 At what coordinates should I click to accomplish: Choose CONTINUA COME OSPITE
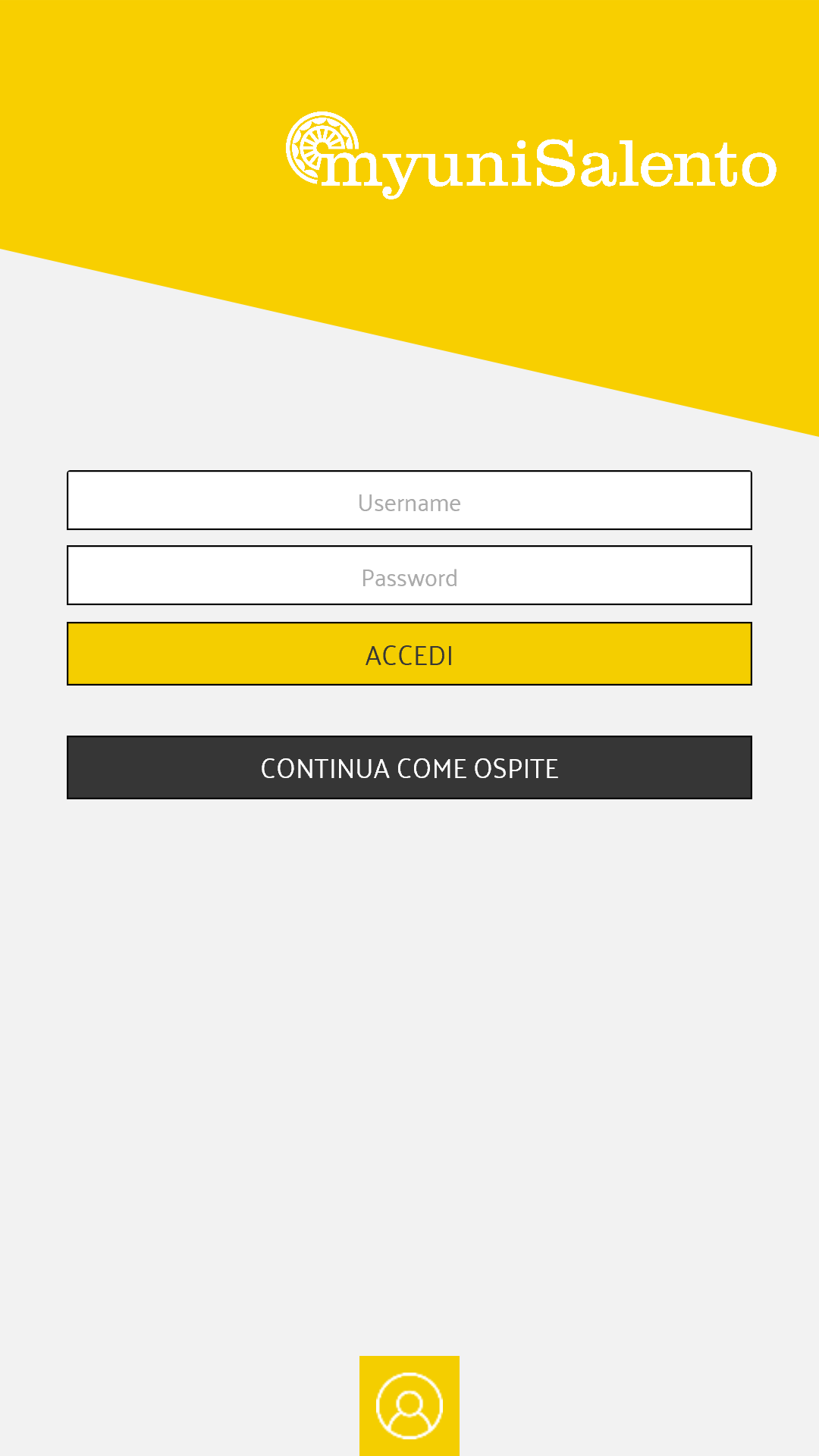tap(409, 767)
